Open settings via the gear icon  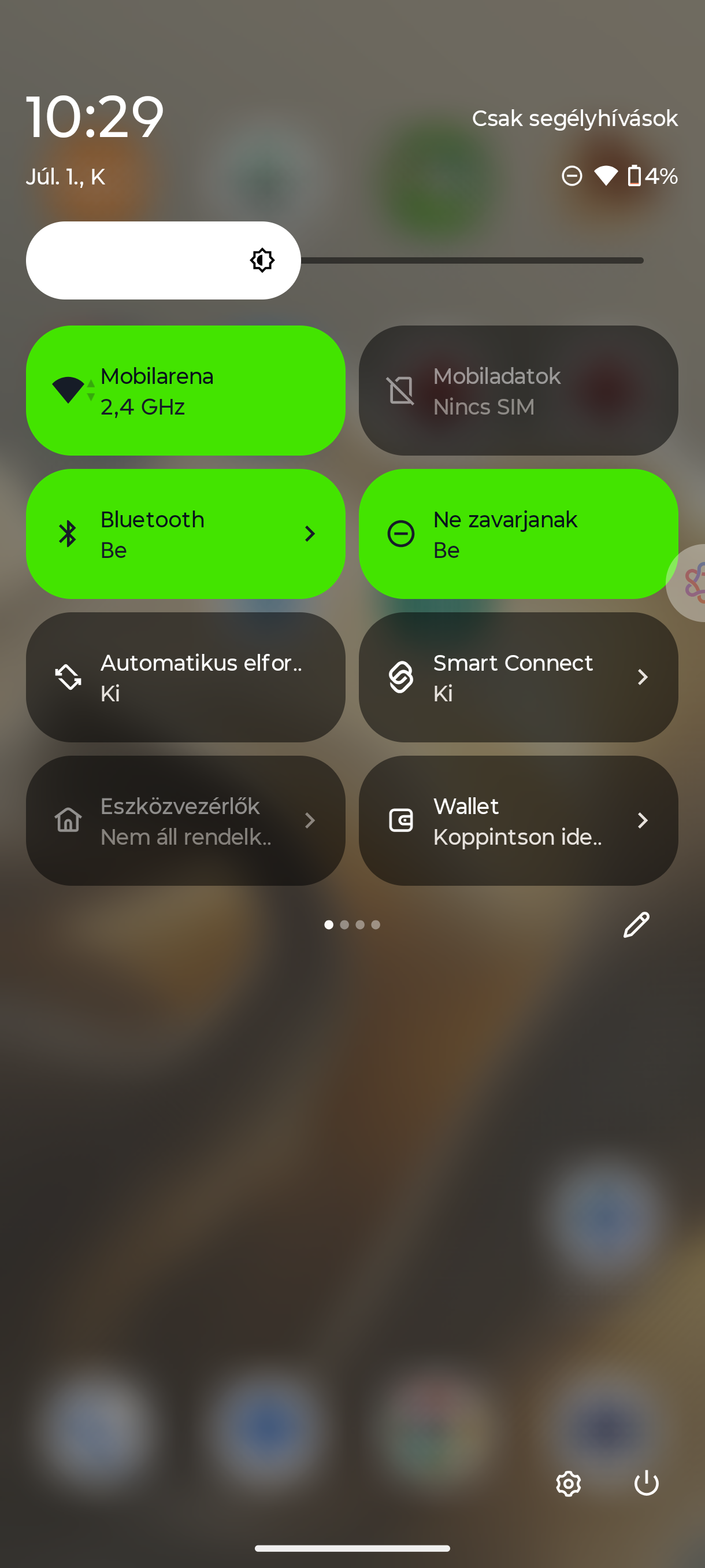[568, 1484]
